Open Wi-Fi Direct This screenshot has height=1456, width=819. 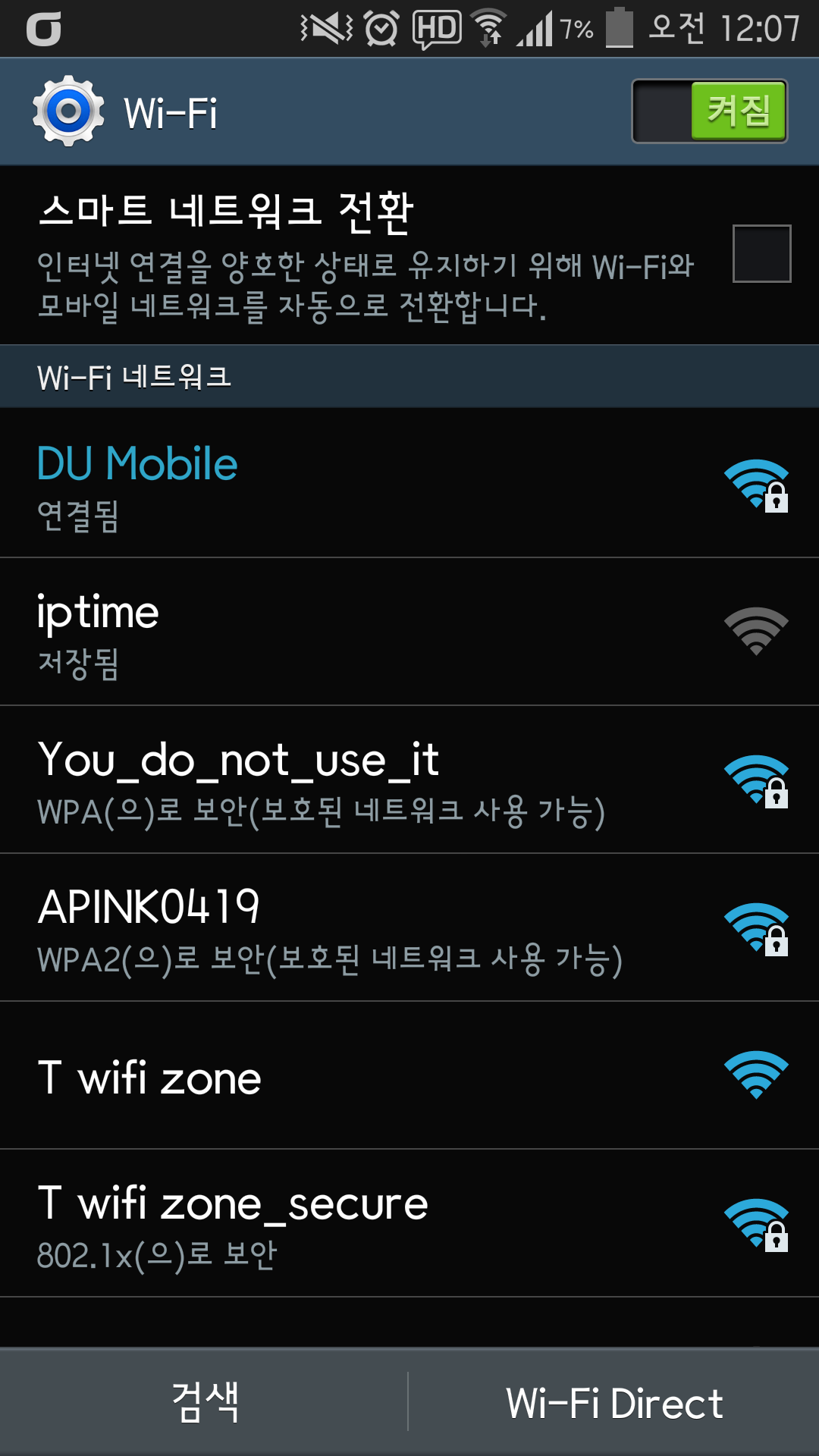pos(614,1401)
